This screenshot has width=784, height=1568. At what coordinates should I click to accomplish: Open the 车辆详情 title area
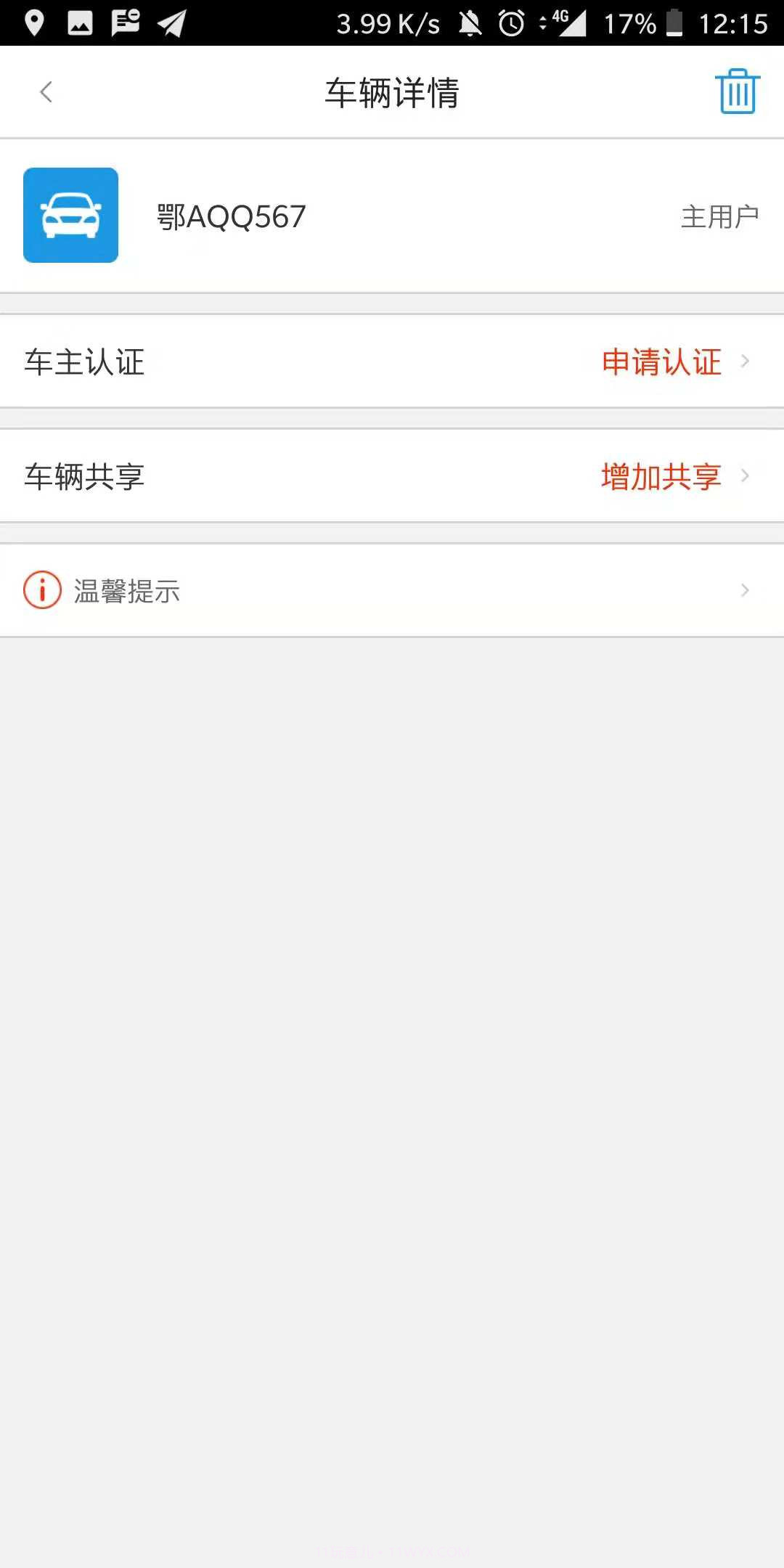[x=392, y=92]
